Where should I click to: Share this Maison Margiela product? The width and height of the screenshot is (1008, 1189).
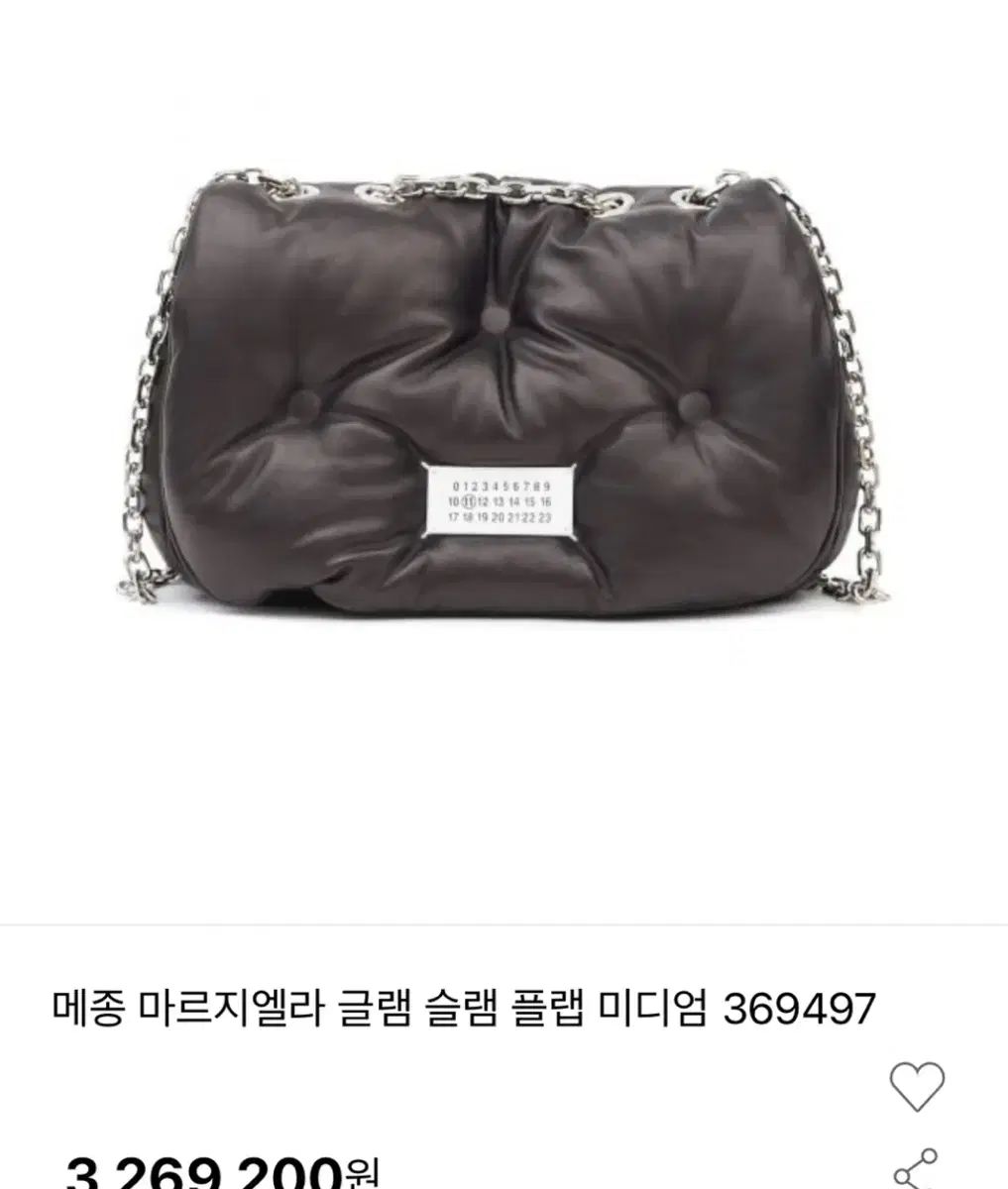point(916,1169)
